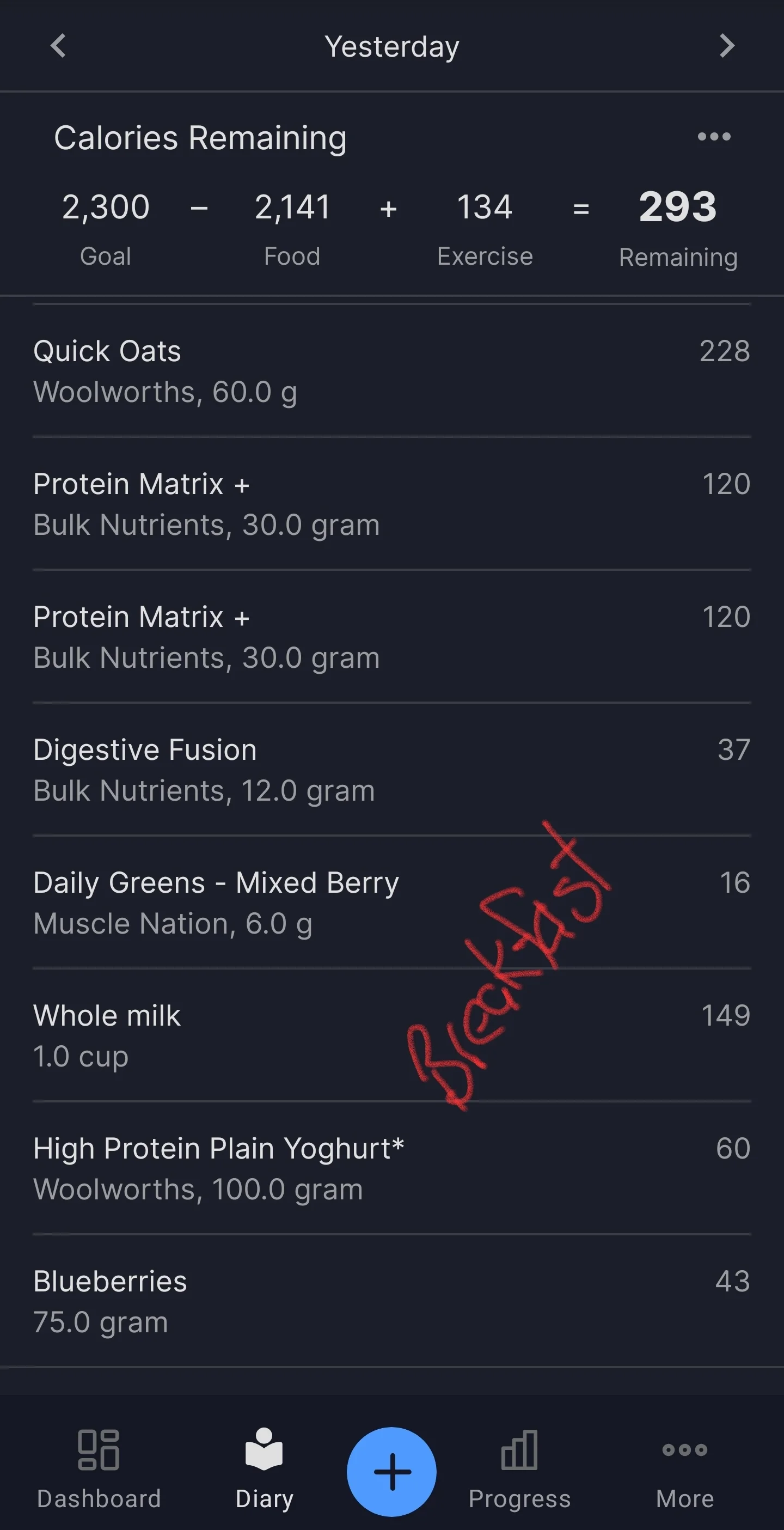Open the Digestive Fusion entry
The height and width of the screenshot is (1530, 784).
coord(391,770)
